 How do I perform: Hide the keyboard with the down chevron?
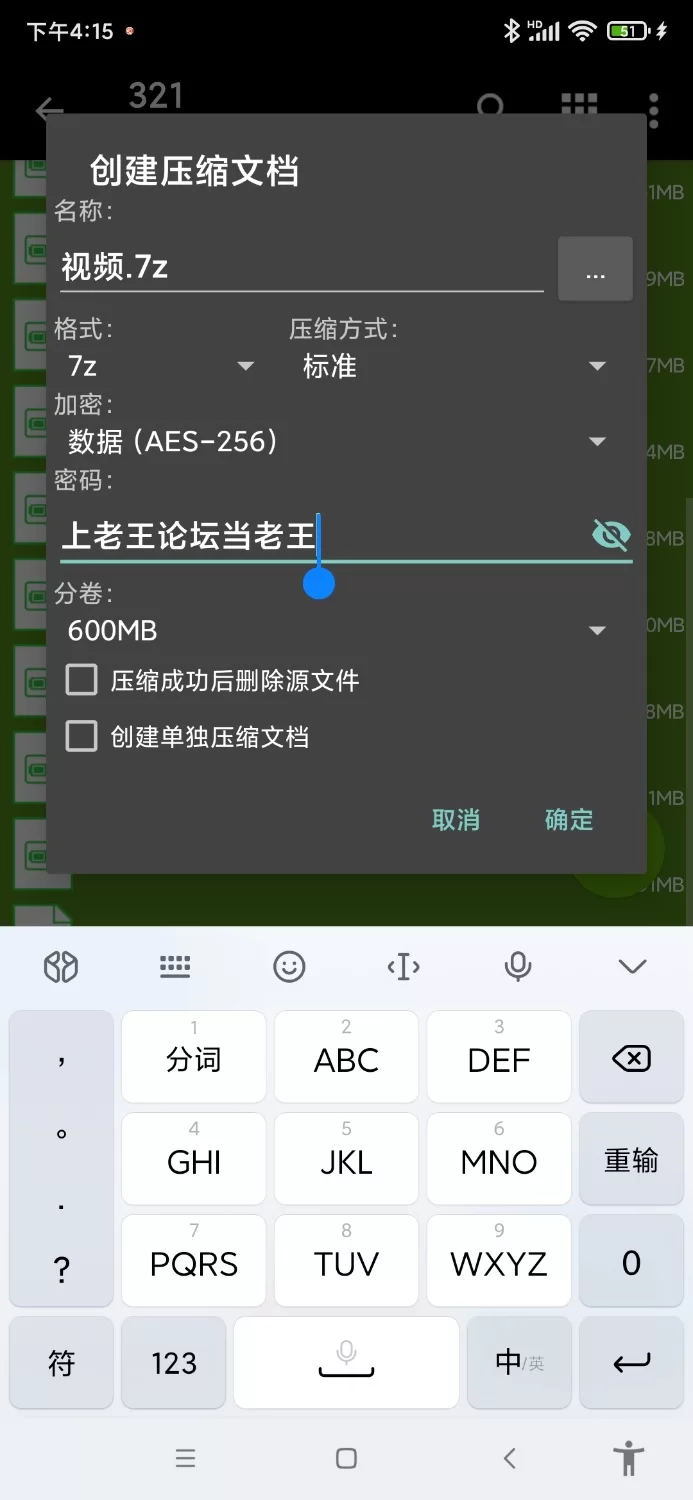632,966
